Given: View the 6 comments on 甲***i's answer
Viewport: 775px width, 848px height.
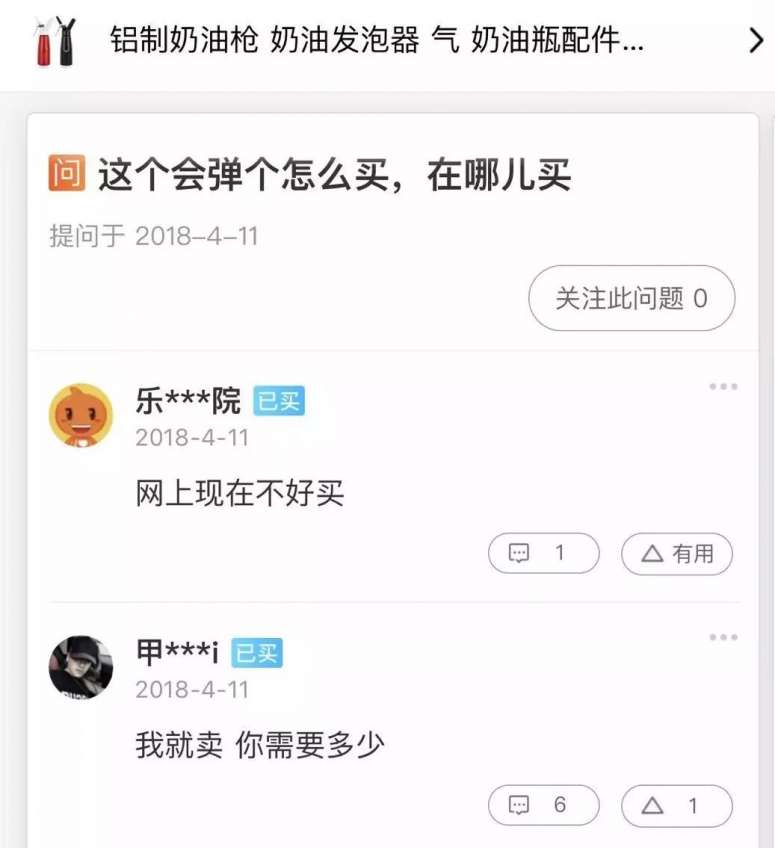Looking at the screenshot, I should coord(543,805).
